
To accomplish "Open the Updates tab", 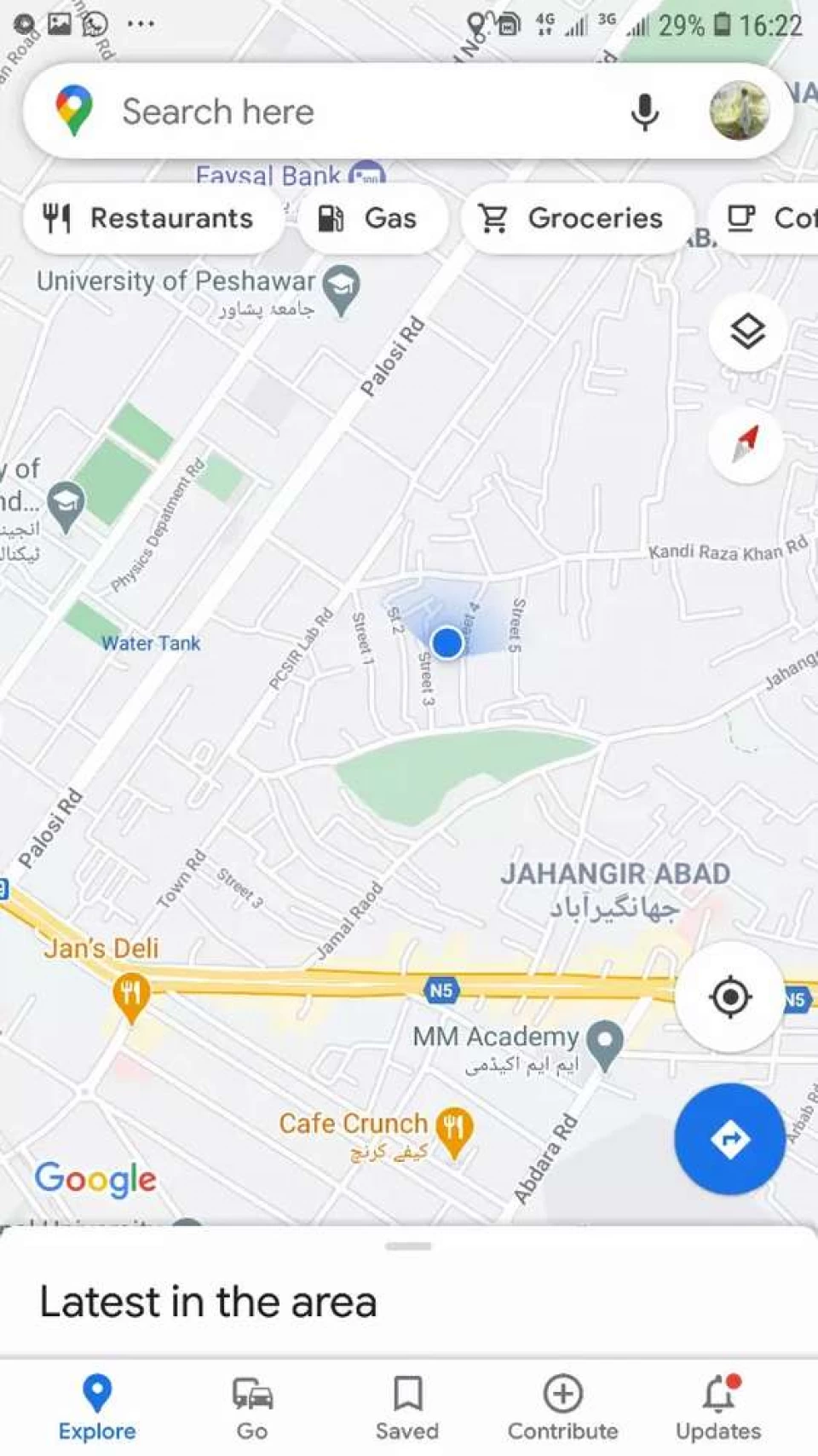I will point(718,1407).
